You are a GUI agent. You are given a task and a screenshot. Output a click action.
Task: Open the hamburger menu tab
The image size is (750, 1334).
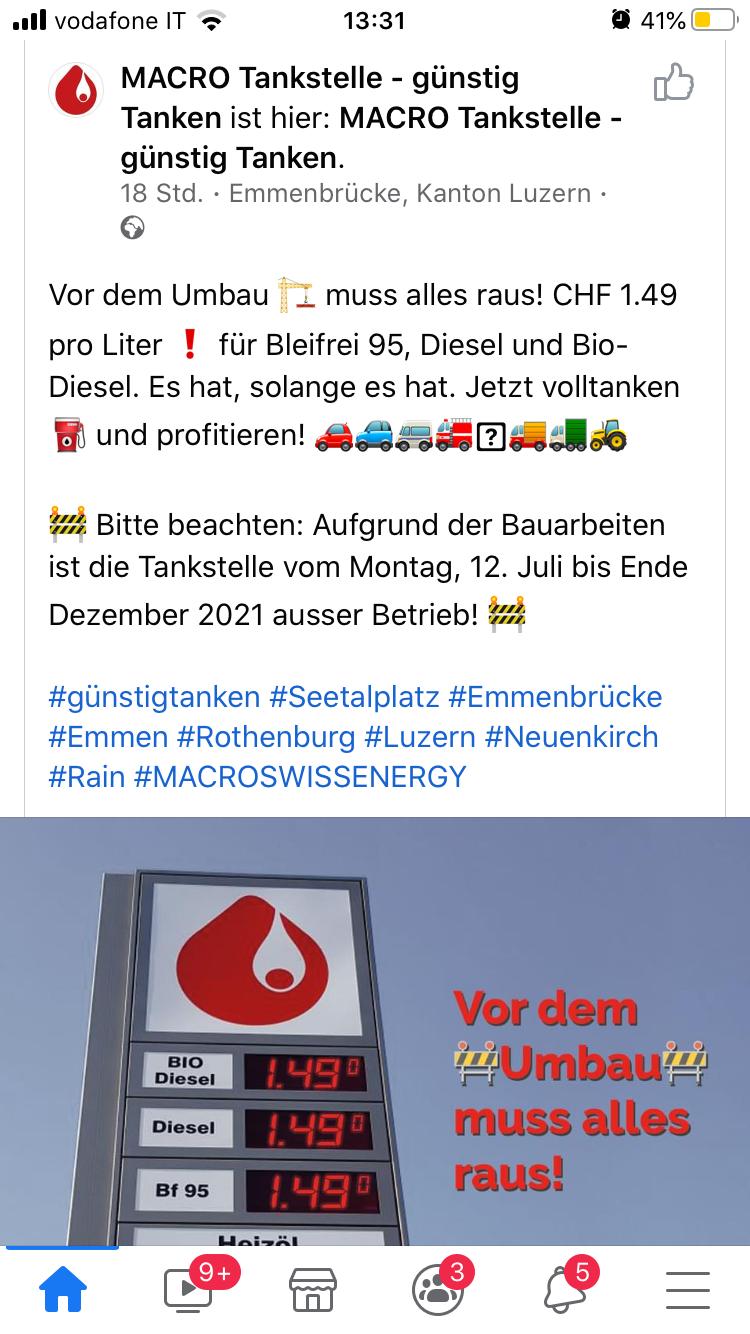coord(687,1290)
